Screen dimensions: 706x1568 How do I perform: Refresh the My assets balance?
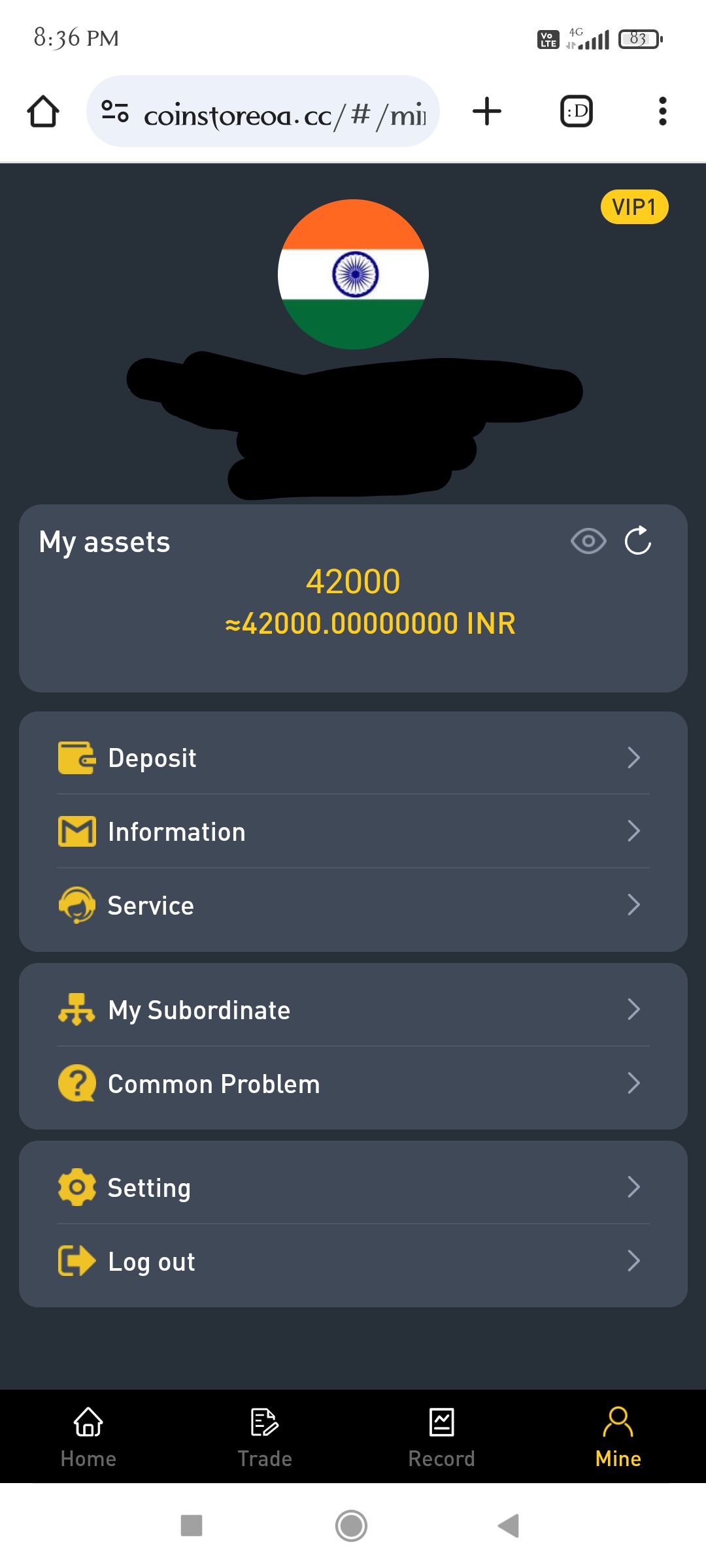point(638,541)
